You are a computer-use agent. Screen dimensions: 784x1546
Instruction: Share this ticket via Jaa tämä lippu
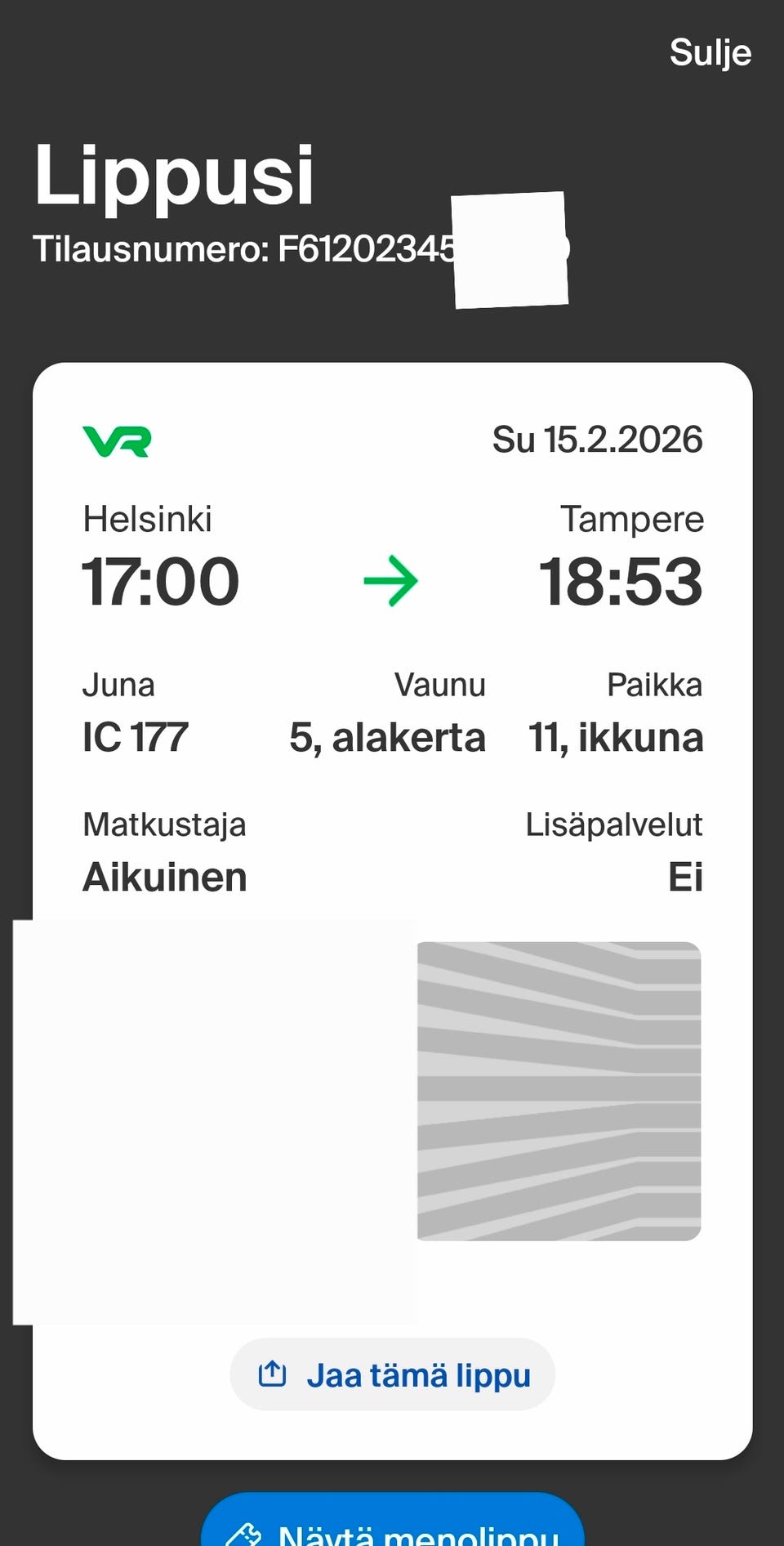click(x=393, y=1374)
